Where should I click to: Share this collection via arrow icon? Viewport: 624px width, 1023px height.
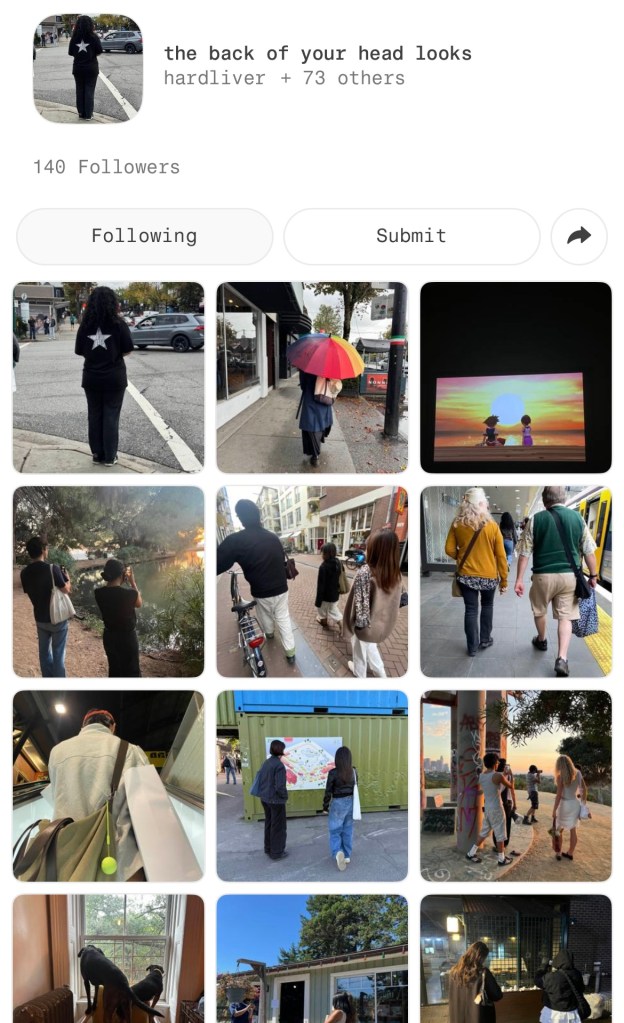click(x=579, y=236)
